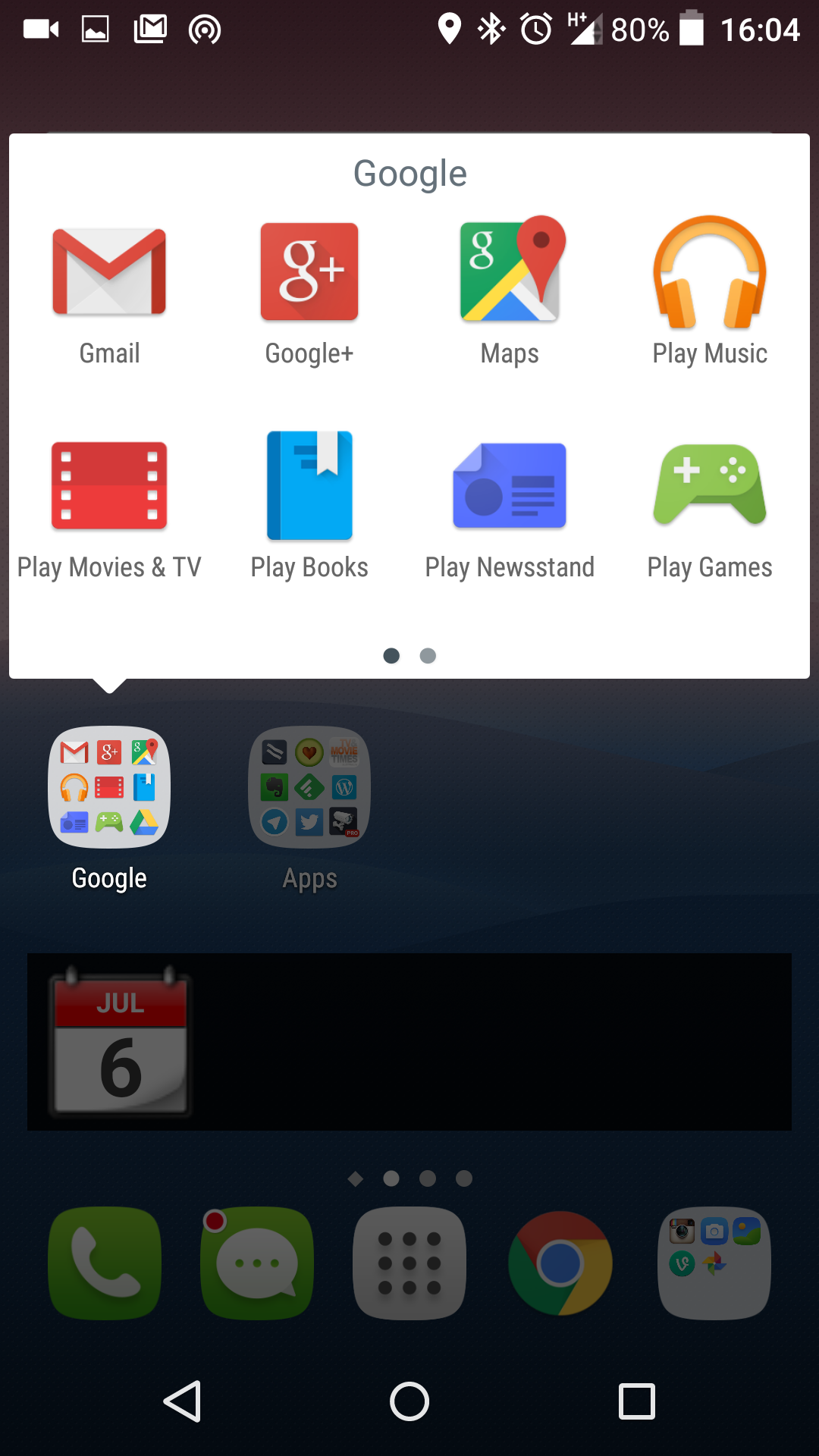Tap the Google folder title to rename
Image resolution: width=819 pixels, height=1456 pixels.
(409, 174)
